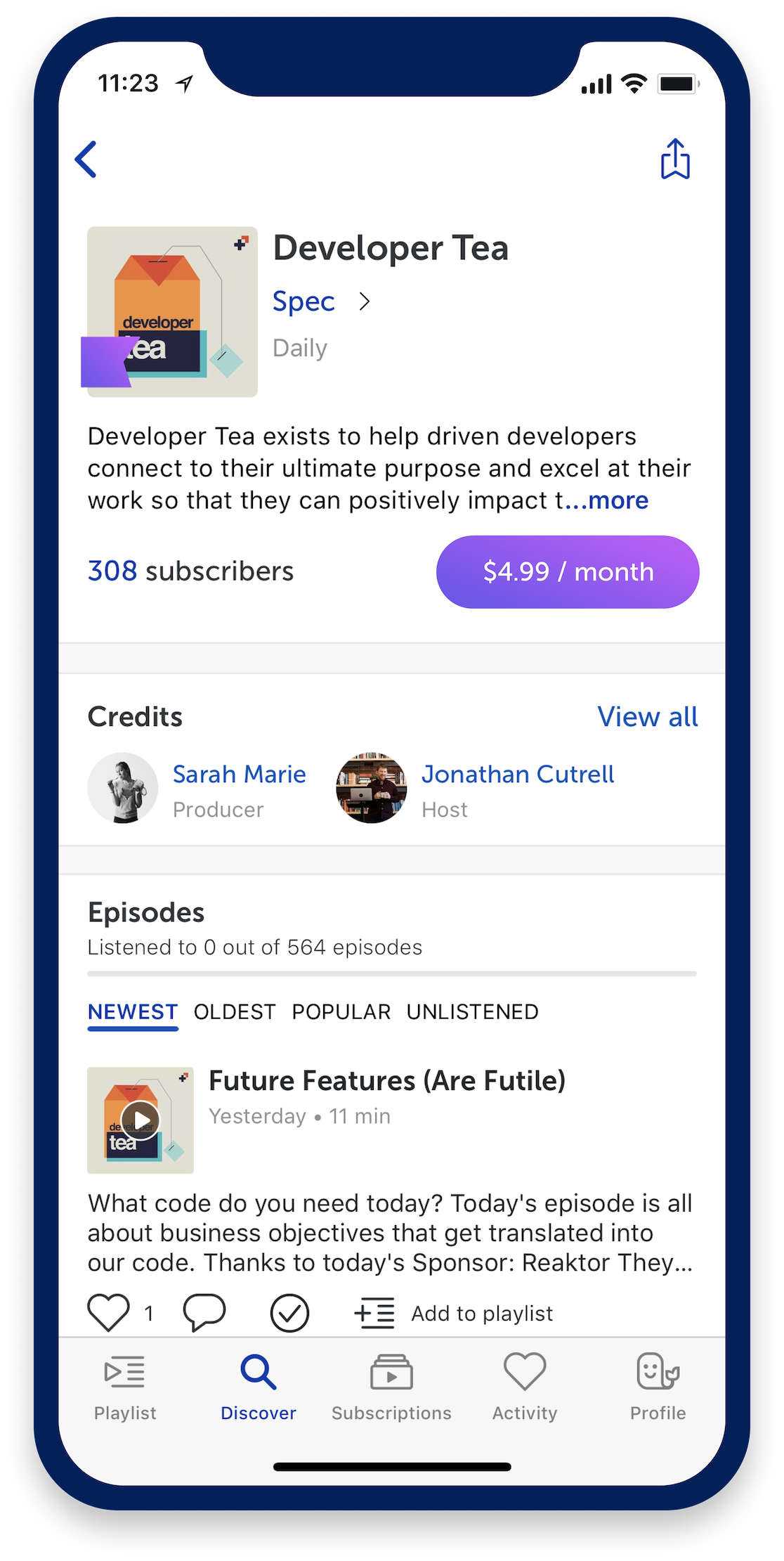Sort episodes by Popular
Screen dimensions: 784x1561
click(341, 1012)
